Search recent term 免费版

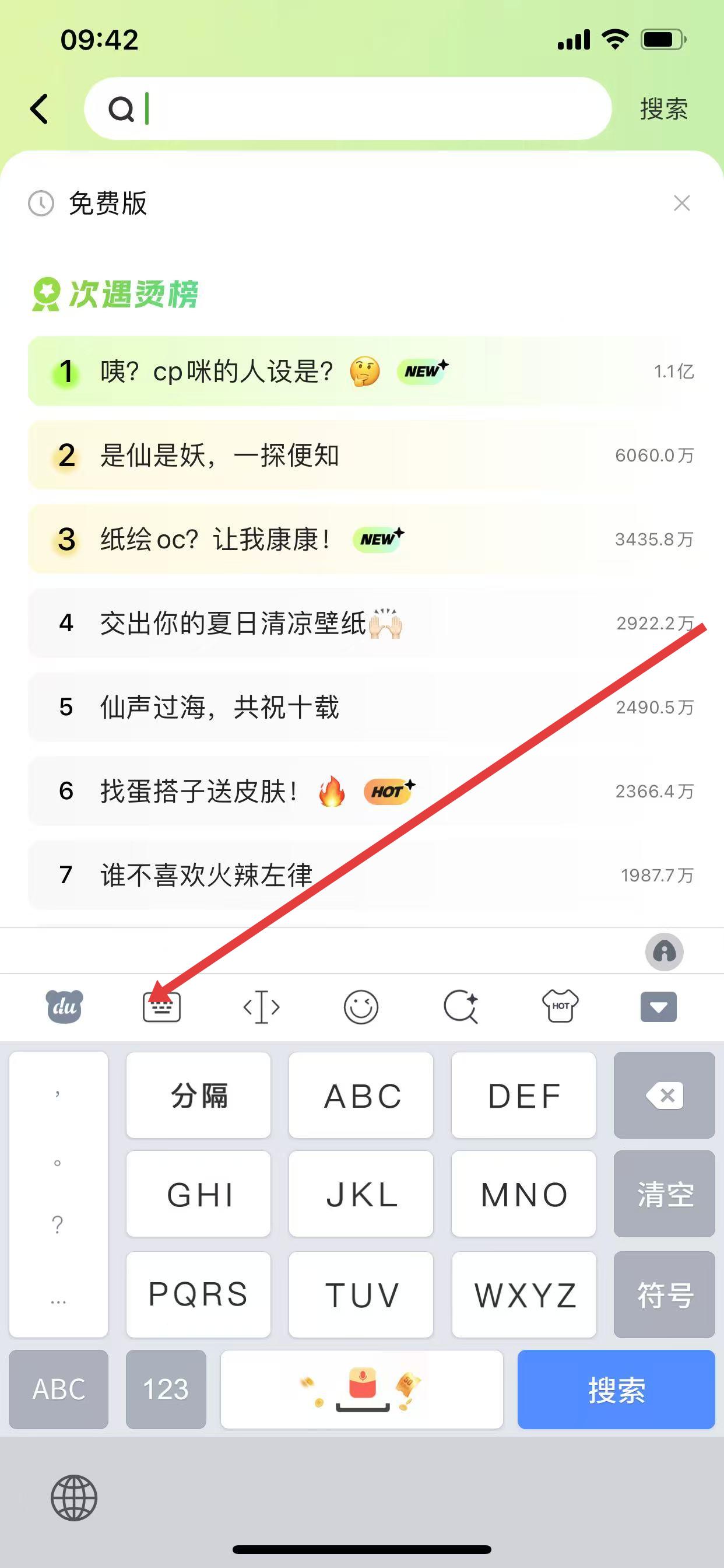point(108,204)
